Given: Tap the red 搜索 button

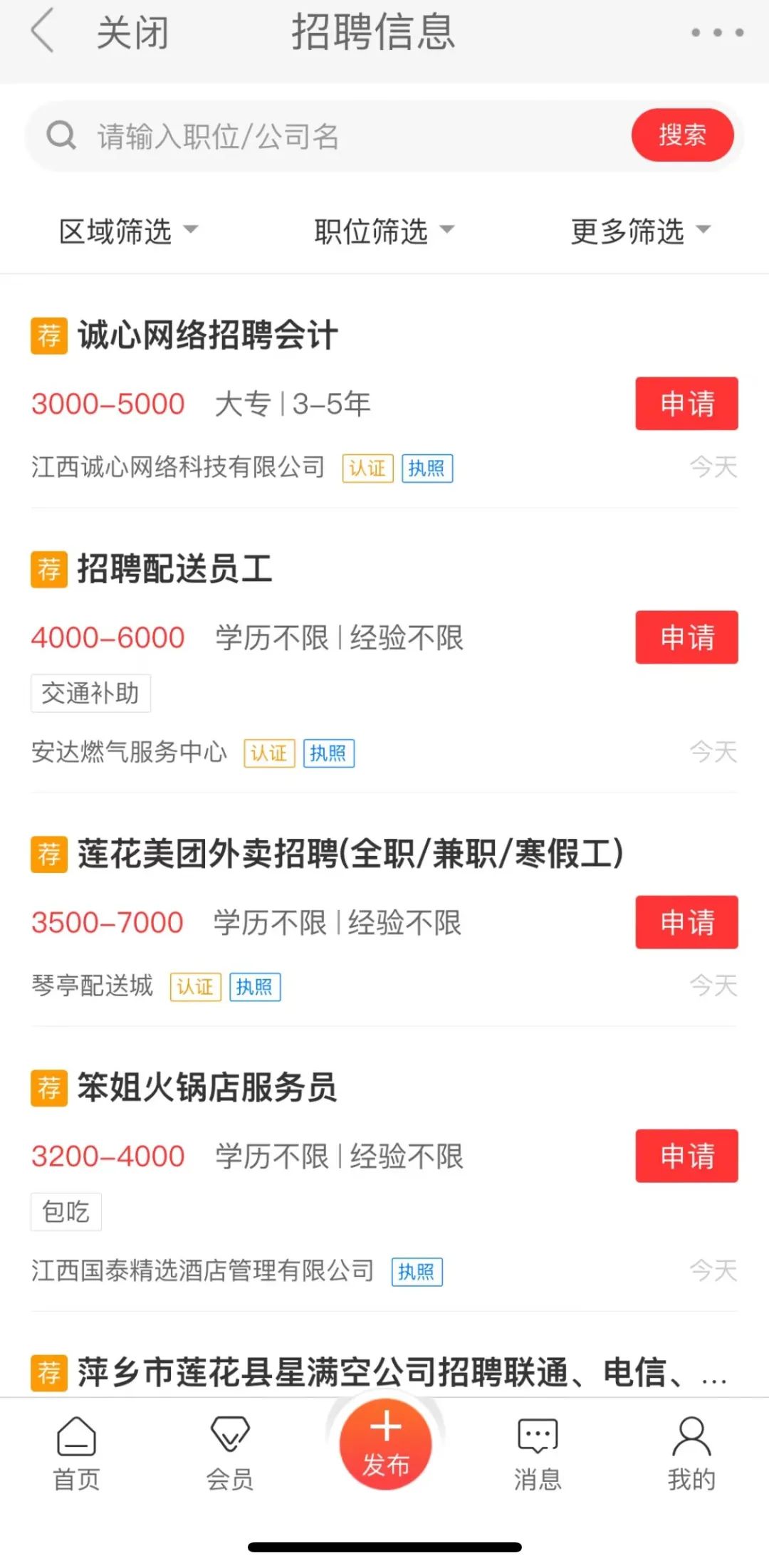Looking at the screenshot, I should (x=682, y=135).
